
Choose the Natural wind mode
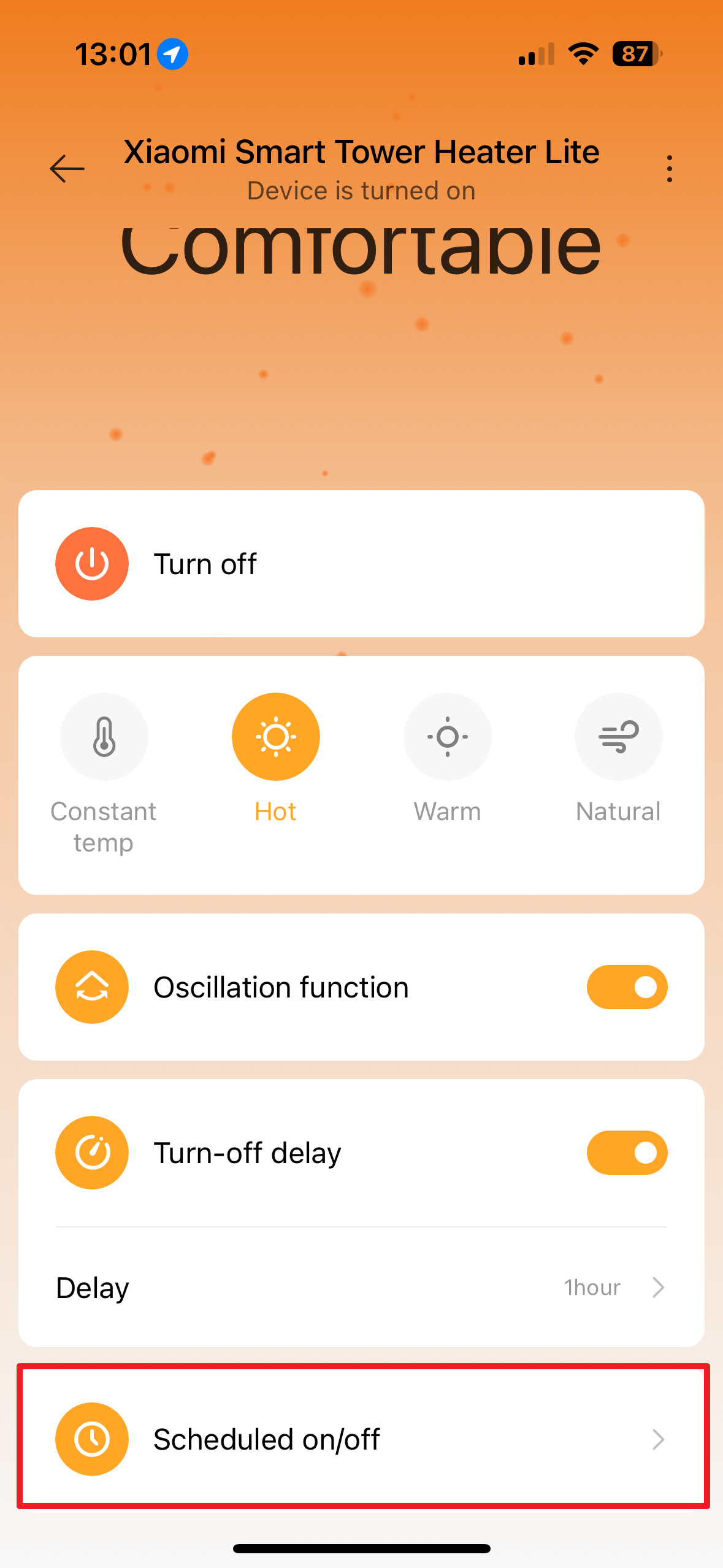pyautogui.click(x=618, y=737)
